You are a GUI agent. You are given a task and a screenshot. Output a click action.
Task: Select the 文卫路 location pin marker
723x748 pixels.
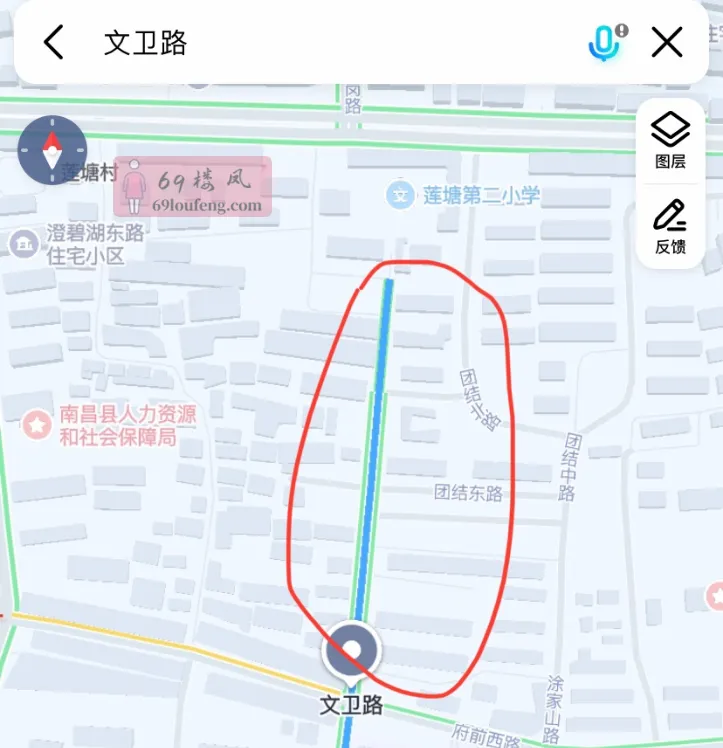pos(352,650)
